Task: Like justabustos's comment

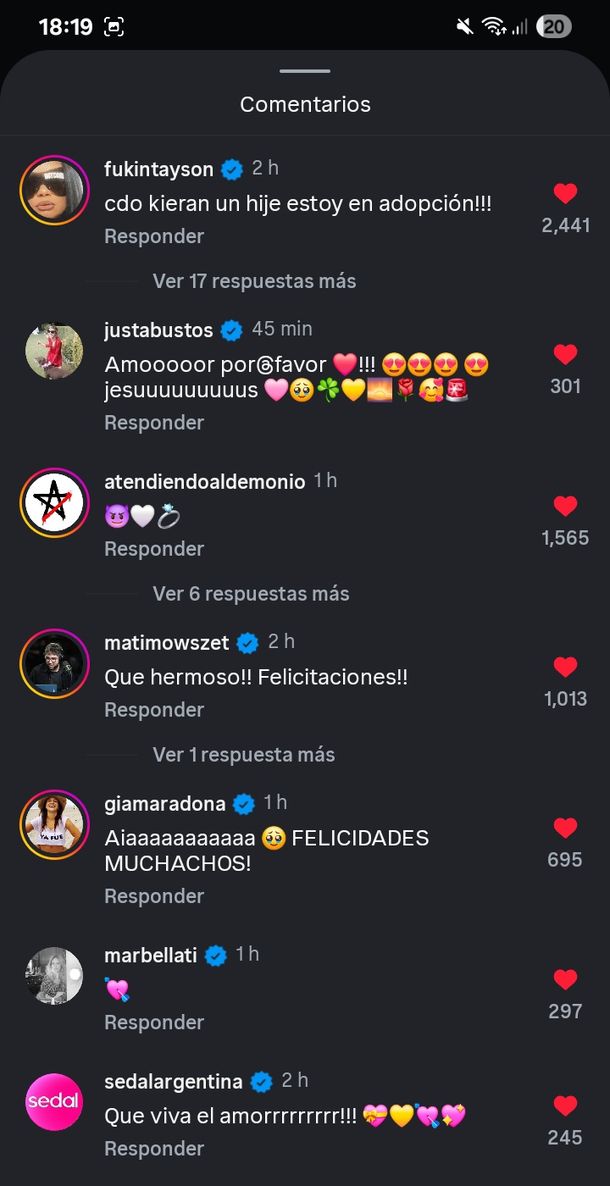Action: 565,355
